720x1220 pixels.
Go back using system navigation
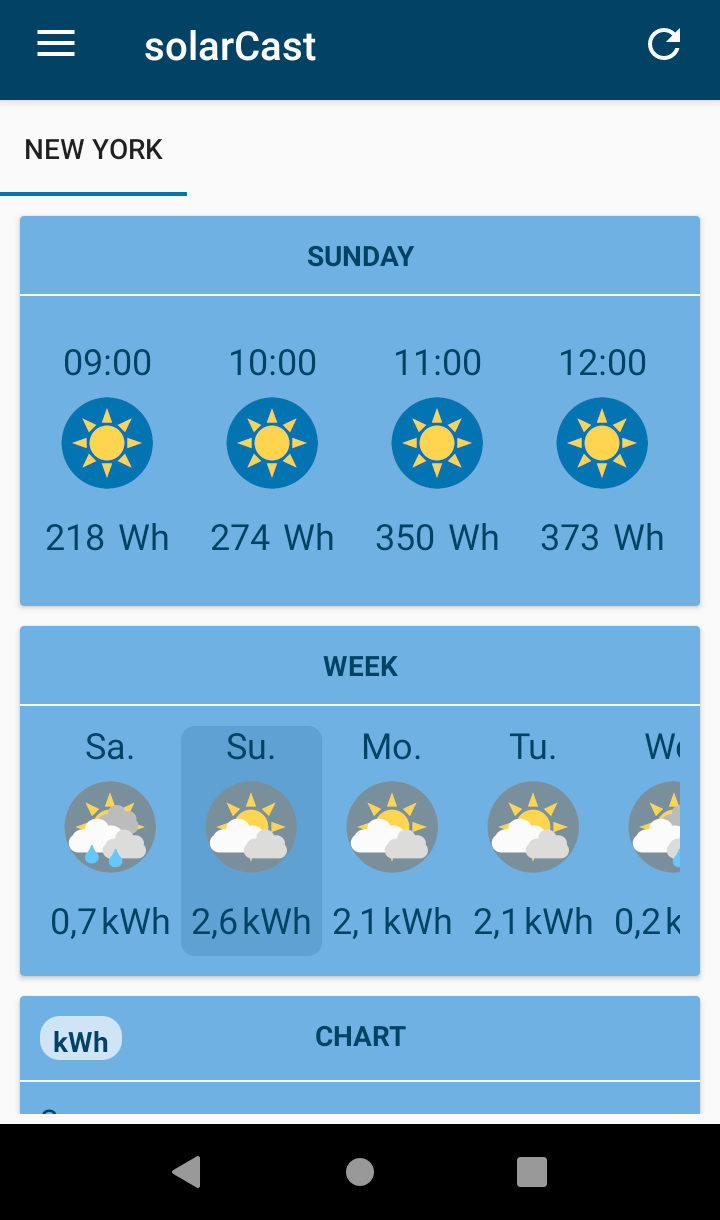click(187, 1171)
